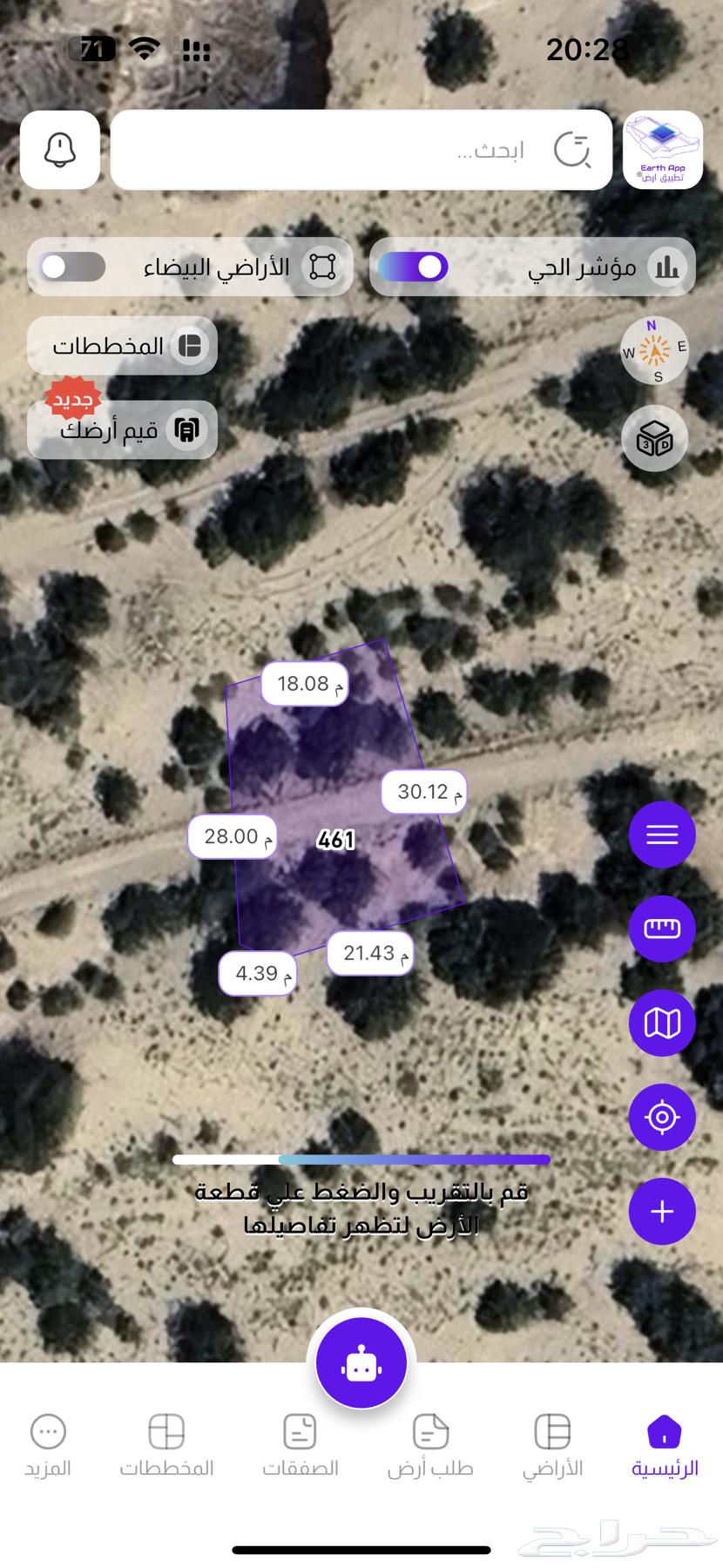Image resolution: width=723 pixels, height=1568 pixels.
Task: Tap the compass to reset north
Action: tap(654, 351)
